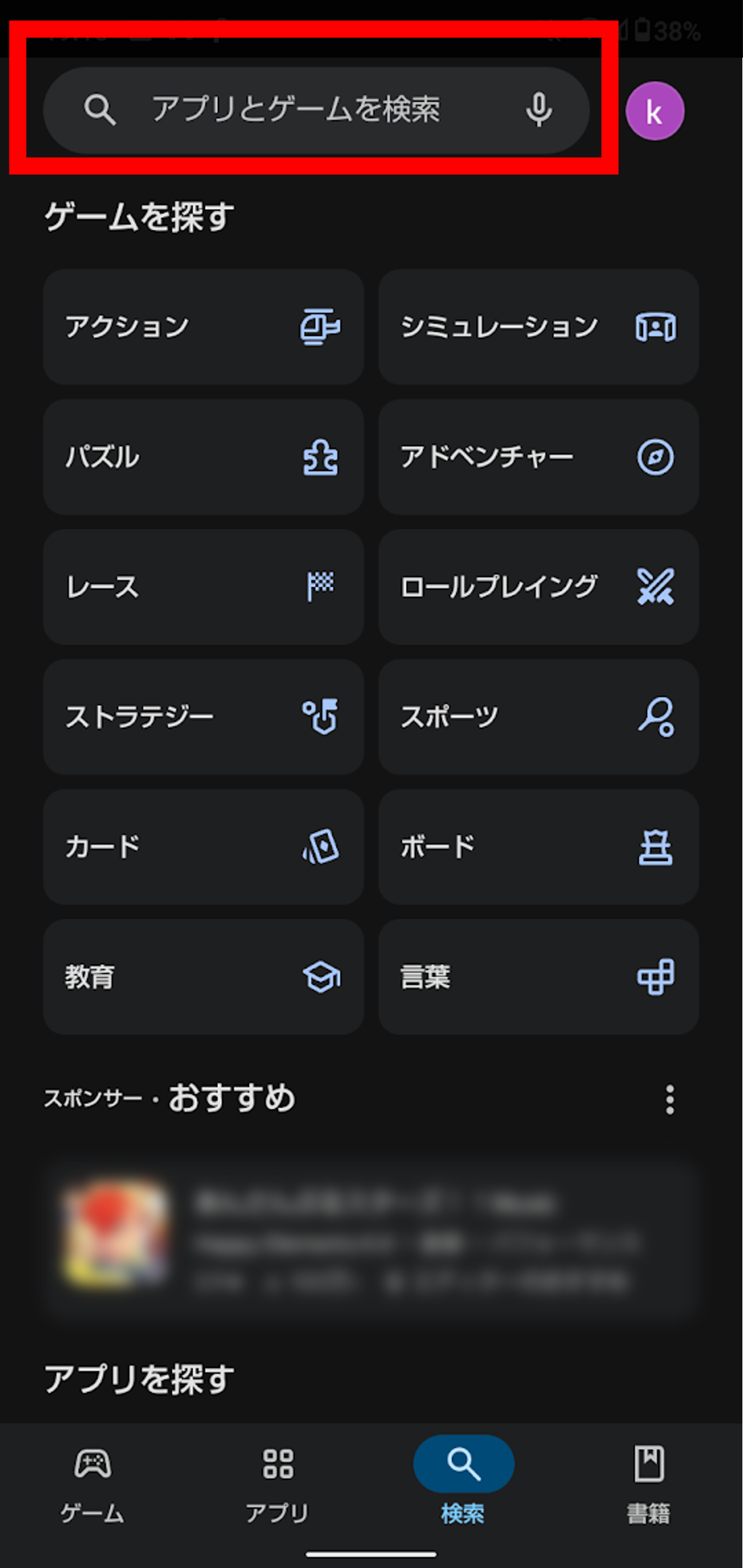Open the アドベンチャー category

[538, 457]
